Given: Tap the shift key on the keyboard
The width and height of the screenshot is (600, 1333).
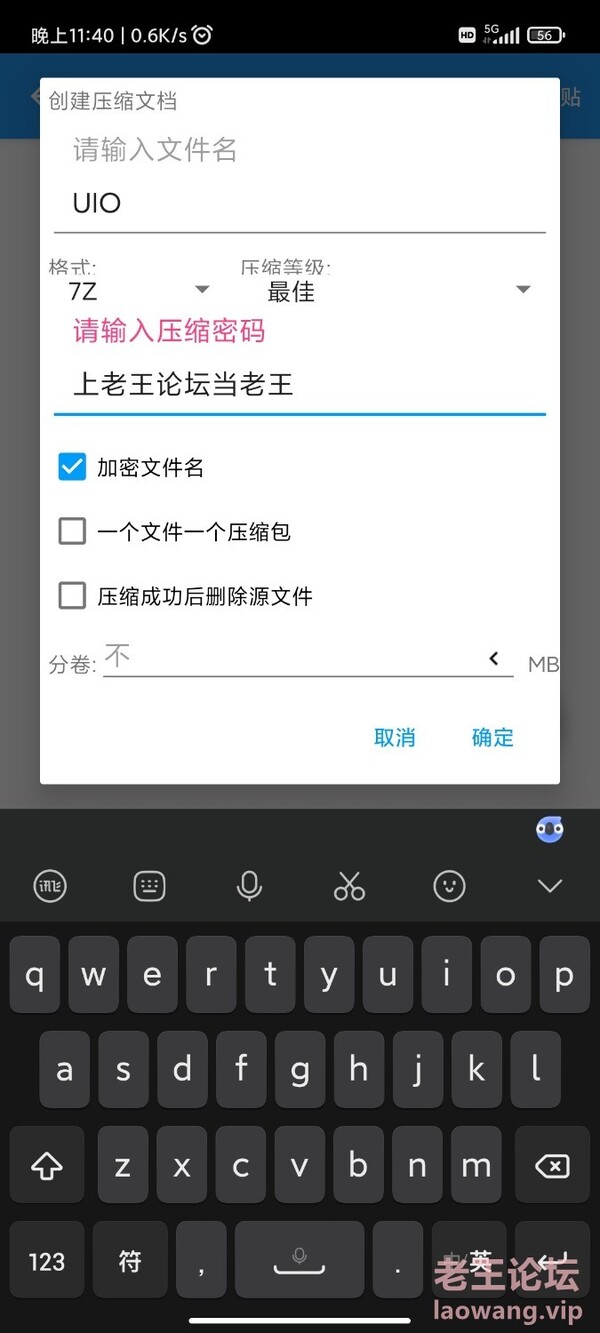Looking at the screenshot, I should click(47, 1165).
